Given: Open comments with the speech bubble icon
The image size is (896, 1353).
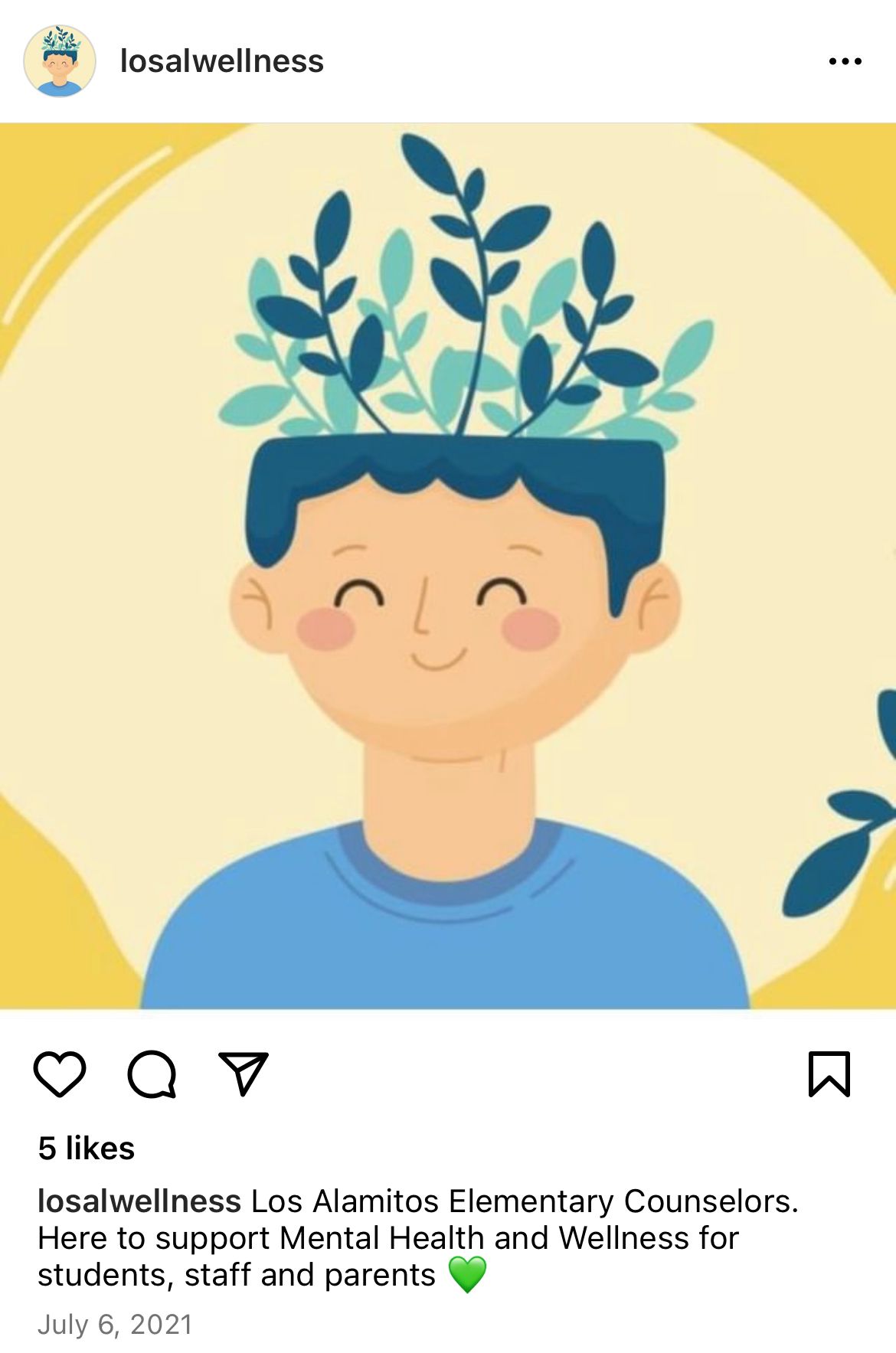Looking at the screenshot, I should pos(152,1074).
